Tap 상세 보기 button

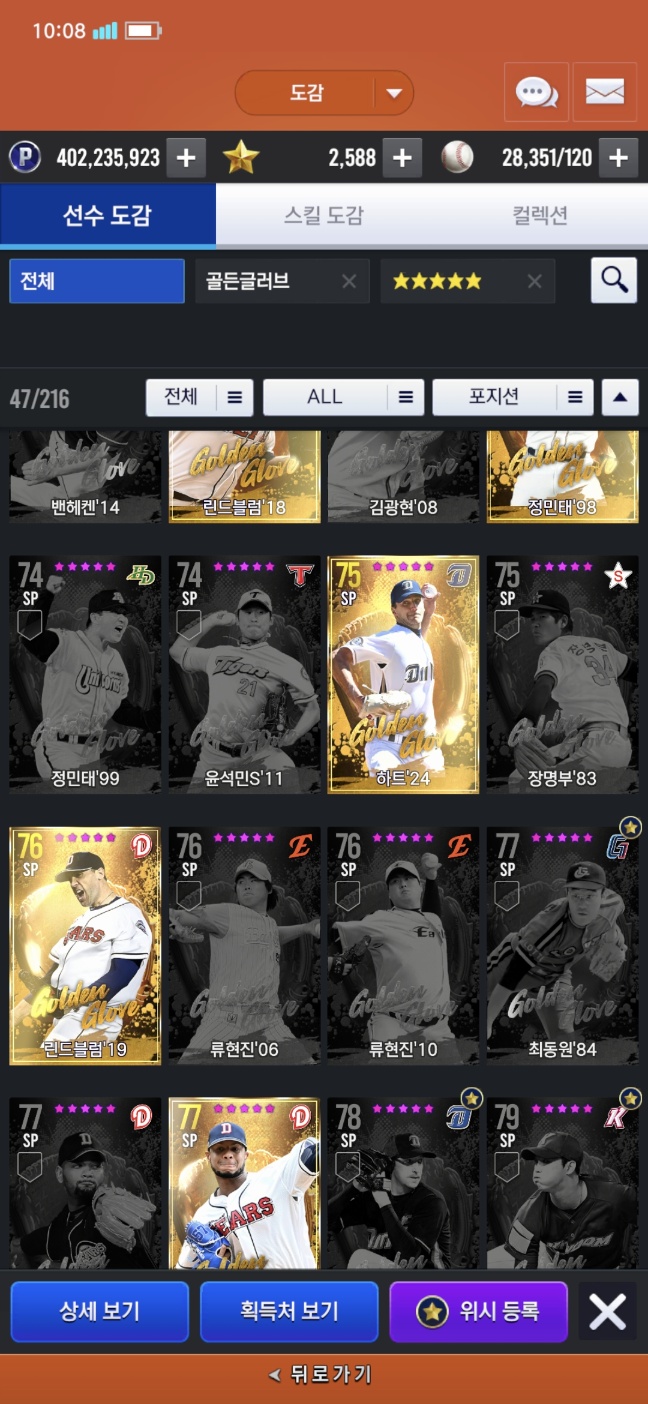tap(100, 1311)
